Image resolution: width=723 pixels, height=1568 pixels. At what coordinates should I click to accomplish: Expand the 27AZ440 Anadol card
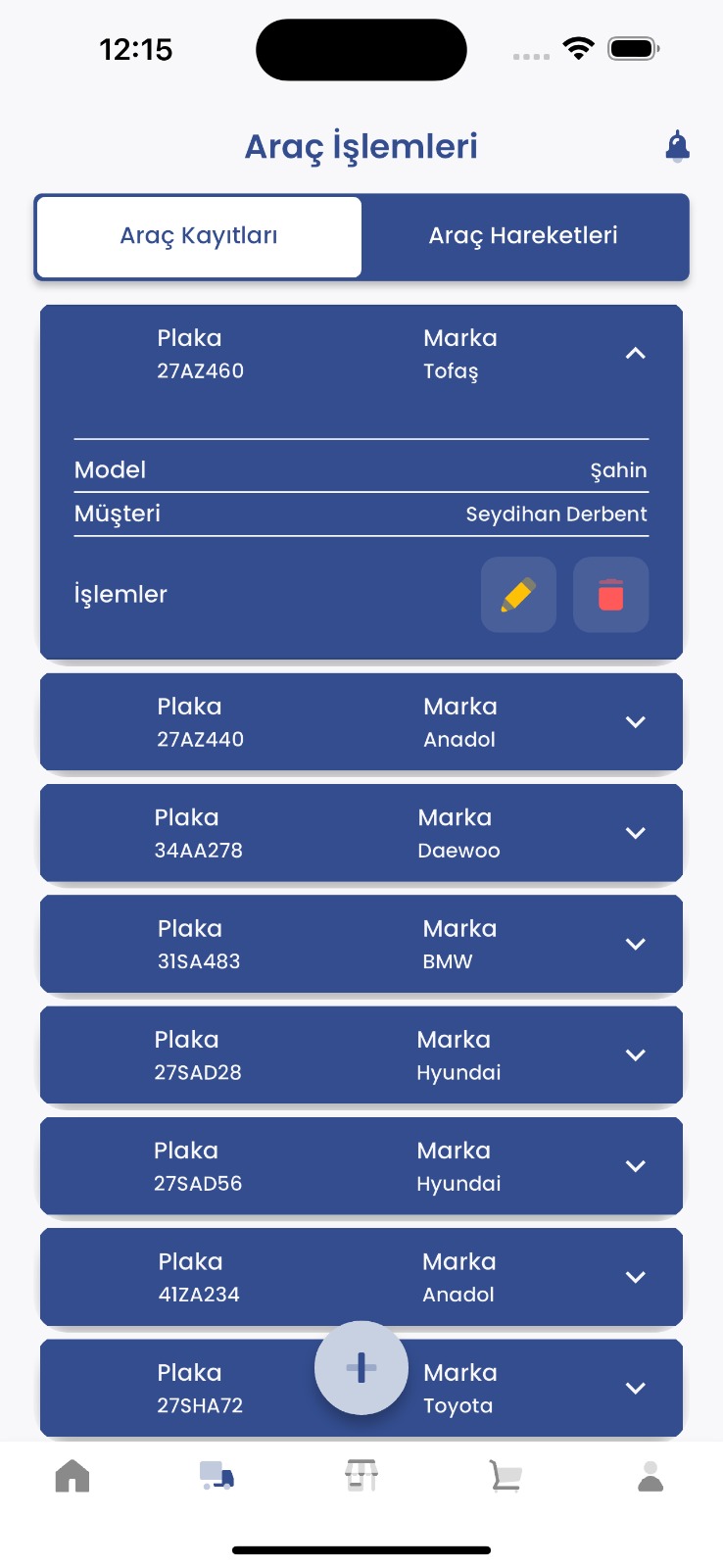pos(636,722)
